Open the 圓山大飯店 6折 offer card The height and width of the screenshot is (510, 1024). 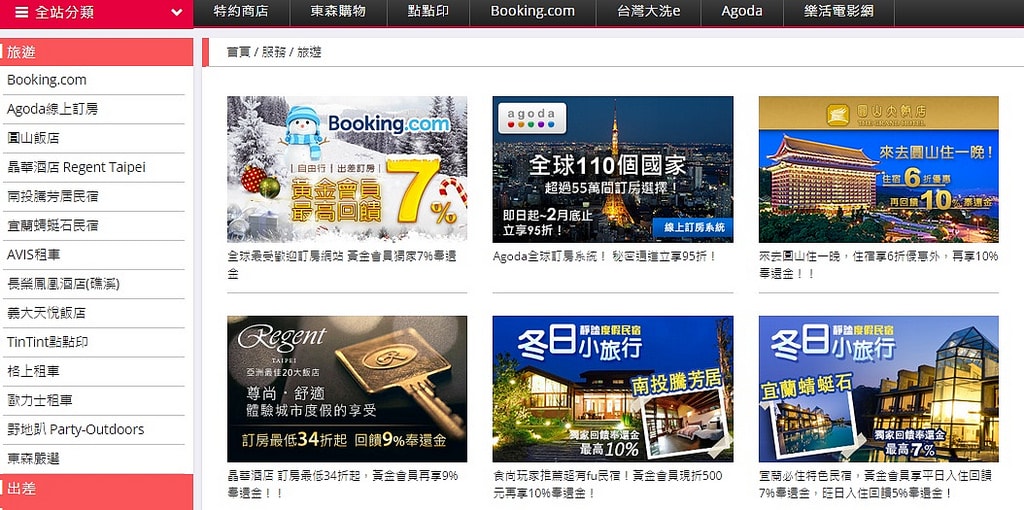pos(878,169)
